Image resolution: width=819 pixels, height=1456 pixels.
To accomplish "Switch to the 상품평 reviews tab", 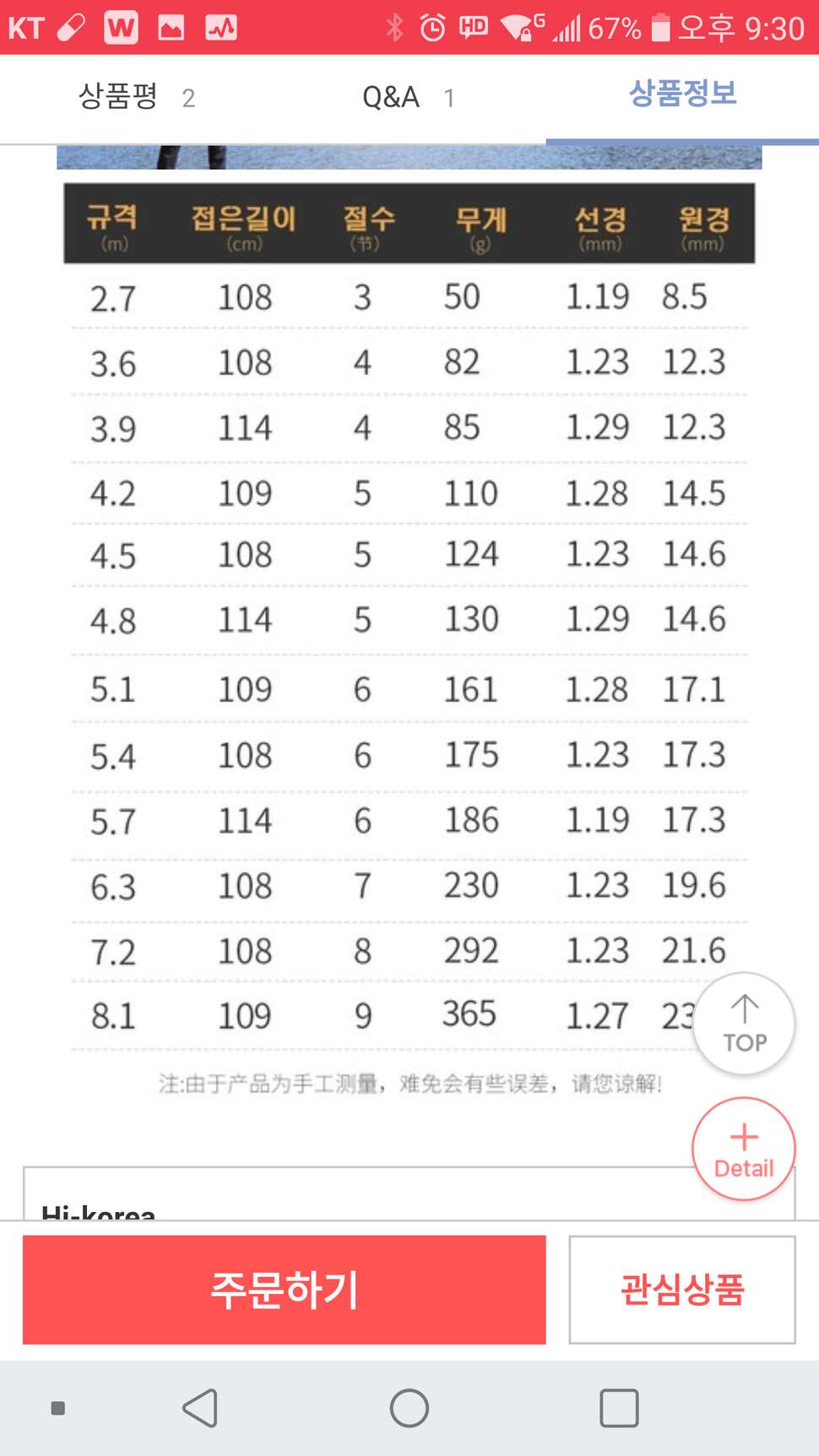I will coord(137,97).
